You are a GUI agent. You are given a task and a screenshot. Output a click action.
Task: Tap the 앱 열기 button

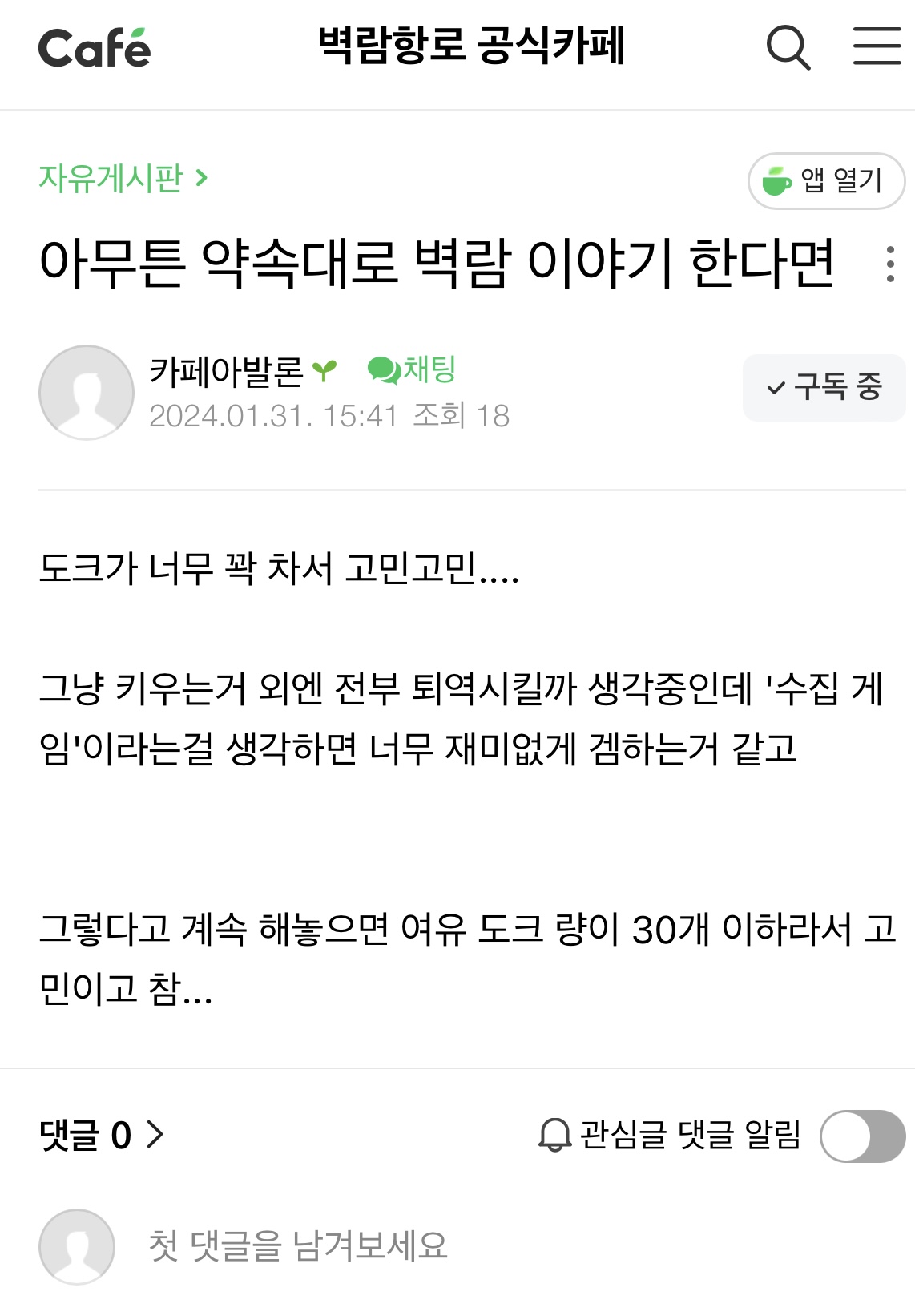pyautogui.click(x=826, y=181)
